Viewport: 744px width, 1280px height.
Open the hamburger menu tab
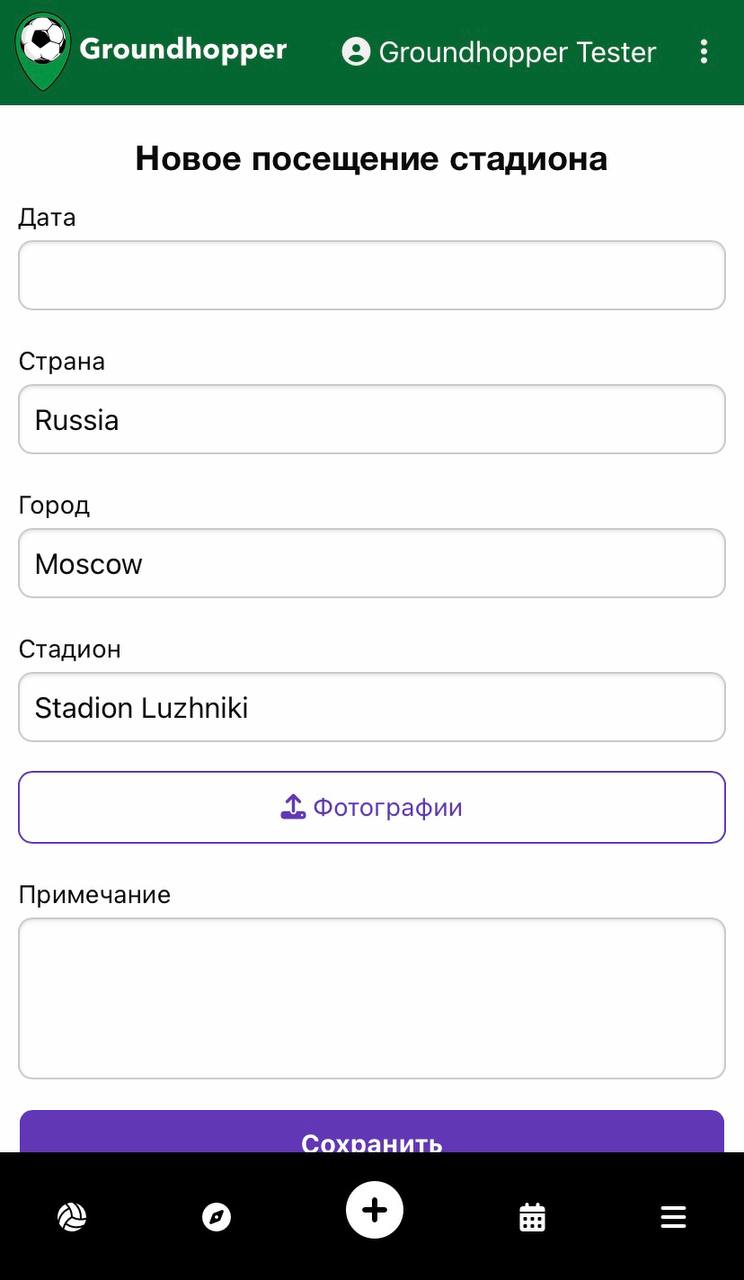pyautogui.click(x=673, y=1217)
